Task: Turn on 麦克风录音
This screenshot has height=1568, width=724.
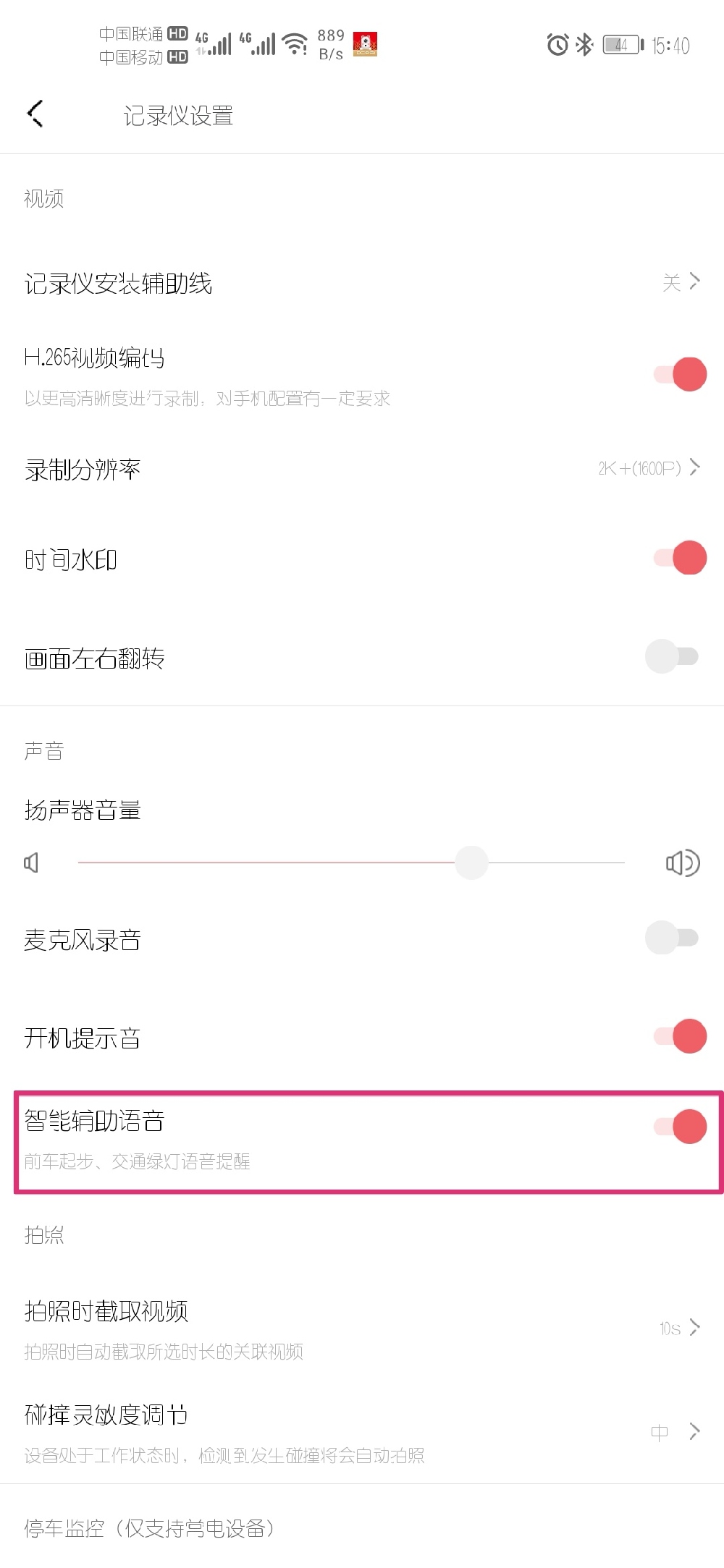Action: 672,938
